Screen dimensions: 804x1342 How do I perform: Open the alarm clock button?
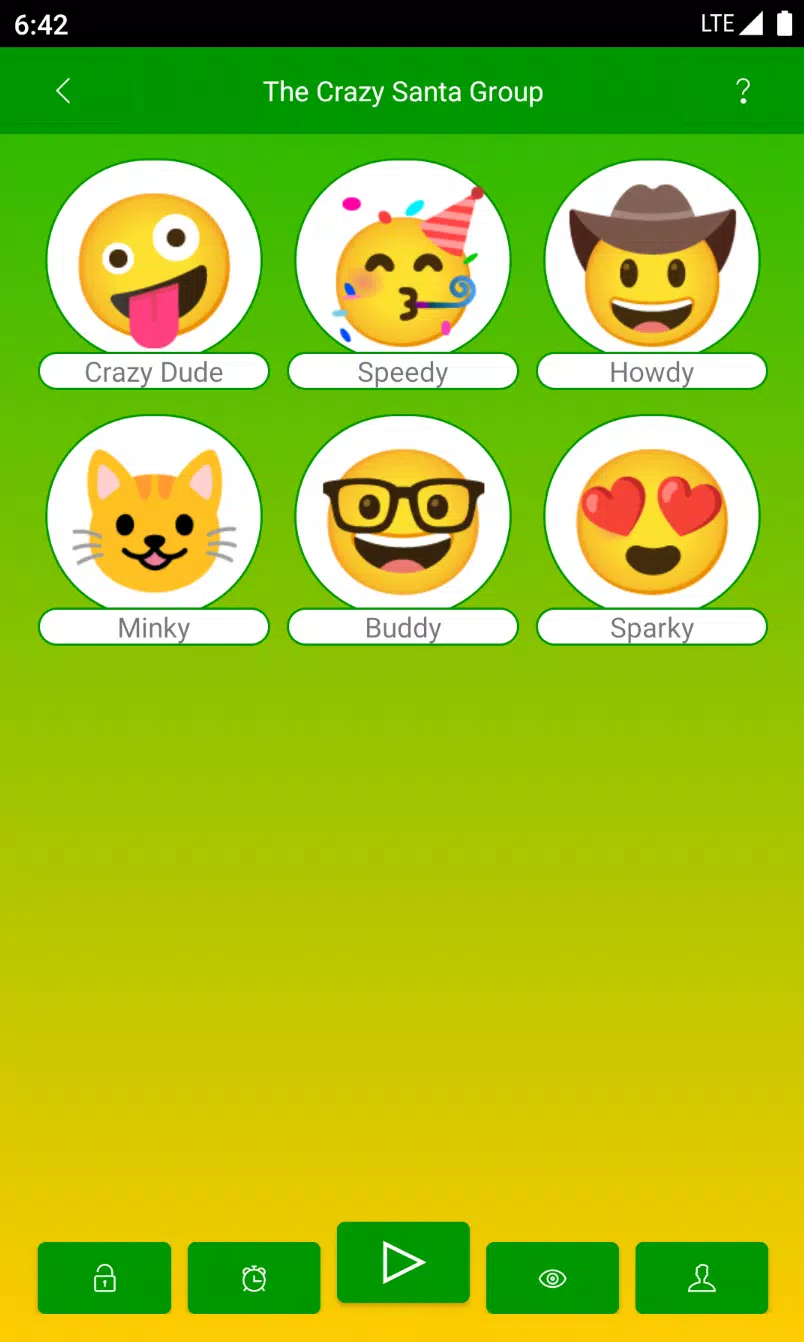pyautogui.click(x=254, y=1278)
